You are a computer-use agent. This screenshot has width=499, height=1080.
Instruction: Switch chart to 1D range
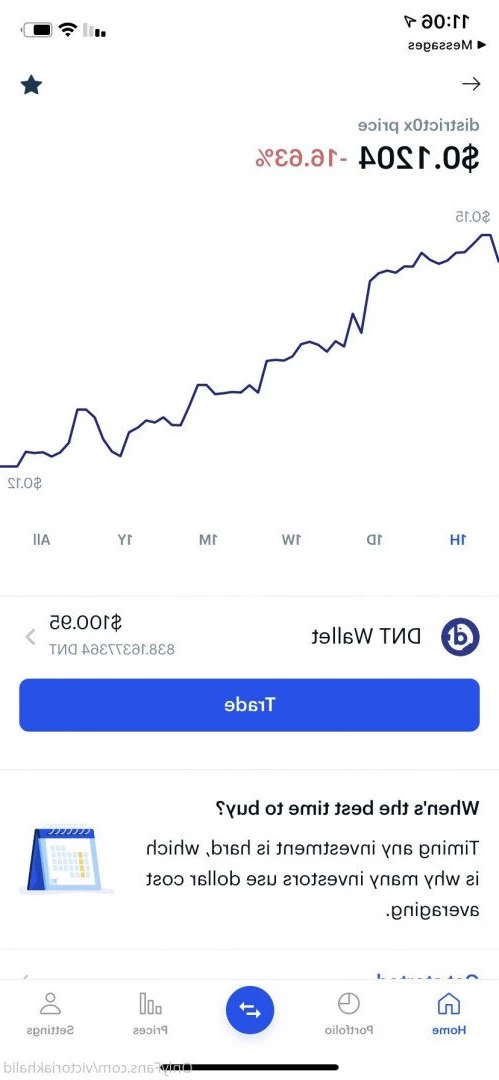coord(375,539)
